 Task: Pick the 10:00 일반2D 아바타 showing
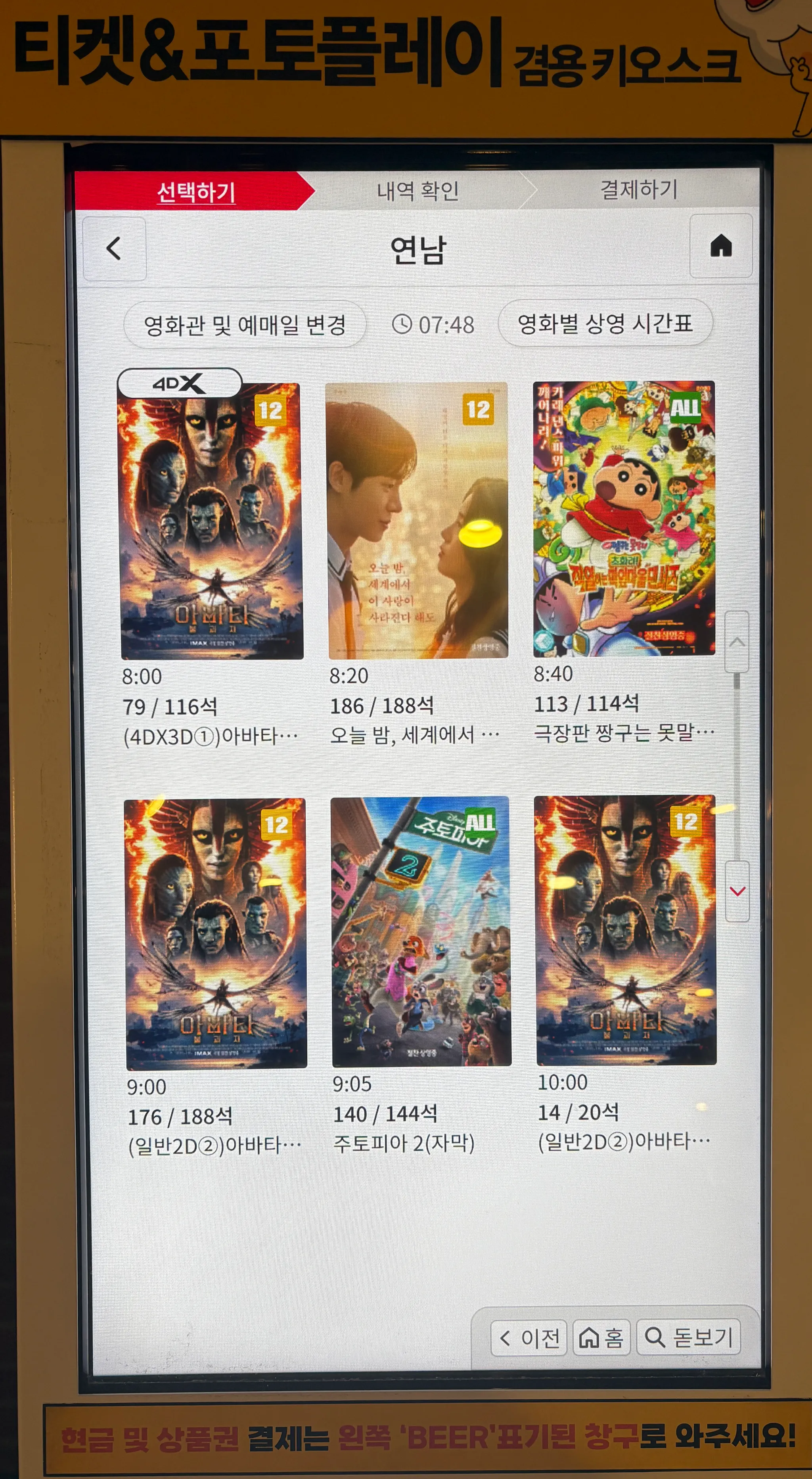tap(625, 930)
